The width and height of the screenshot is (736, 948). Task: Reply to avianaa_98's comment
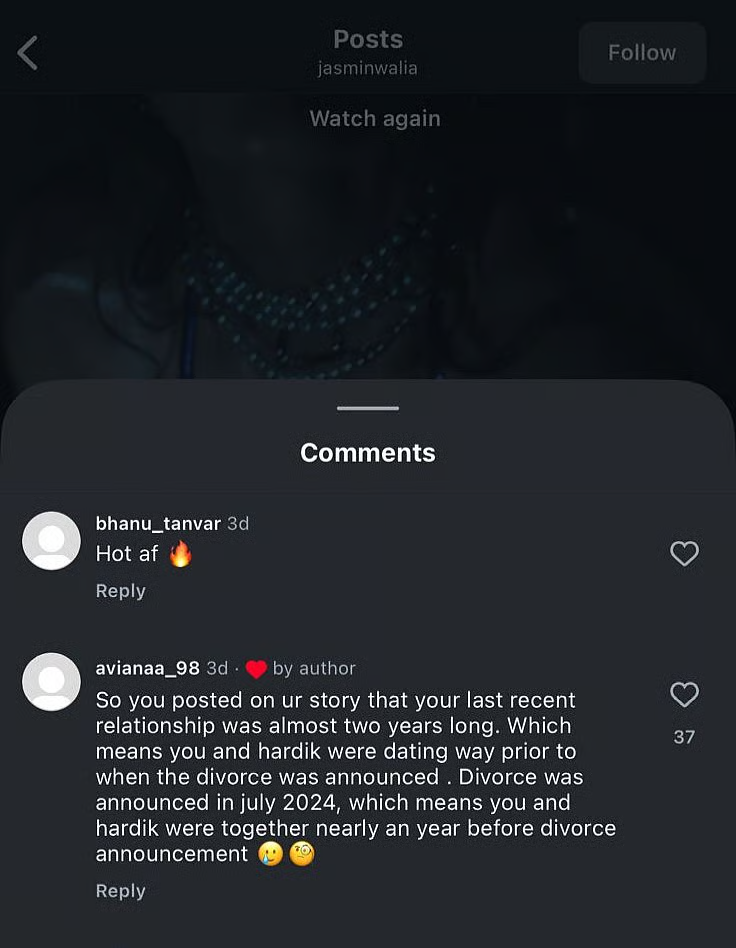120,891
